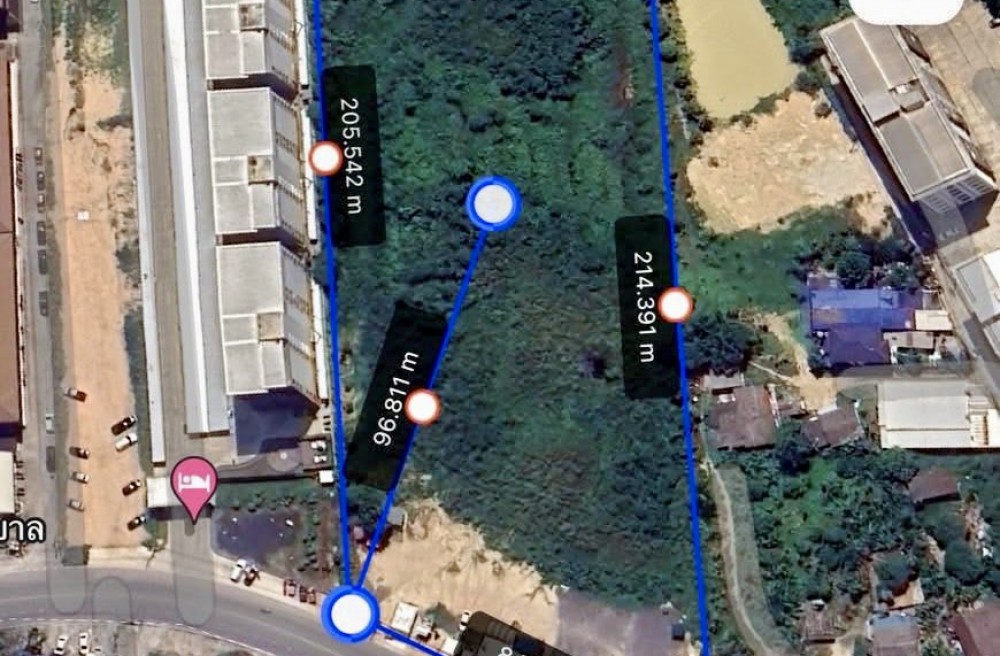
Task: Select the vertex point inside the green field
Action: 493,204
